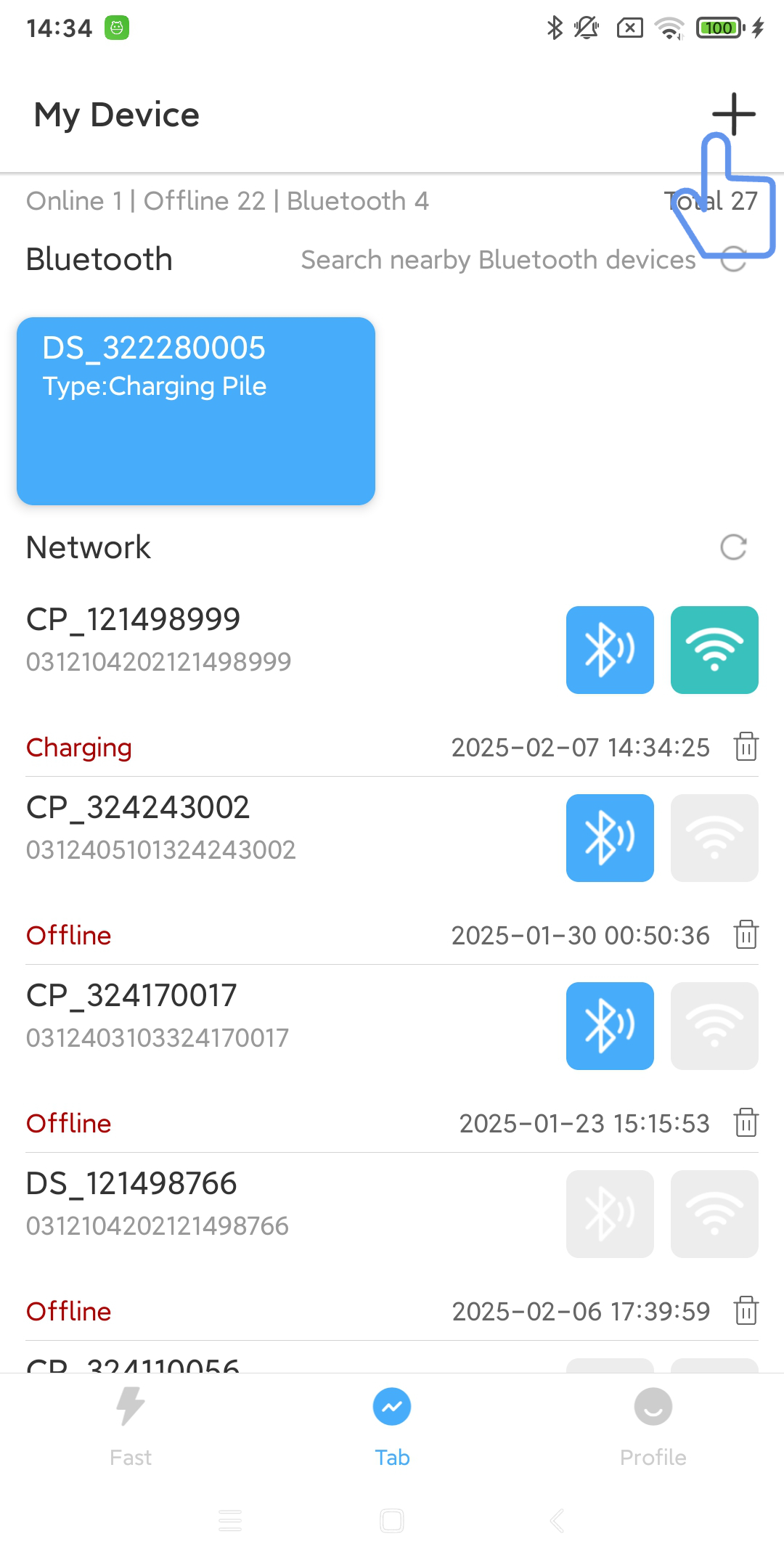Open the DS_322280005 charging pile card

point(196,411)
